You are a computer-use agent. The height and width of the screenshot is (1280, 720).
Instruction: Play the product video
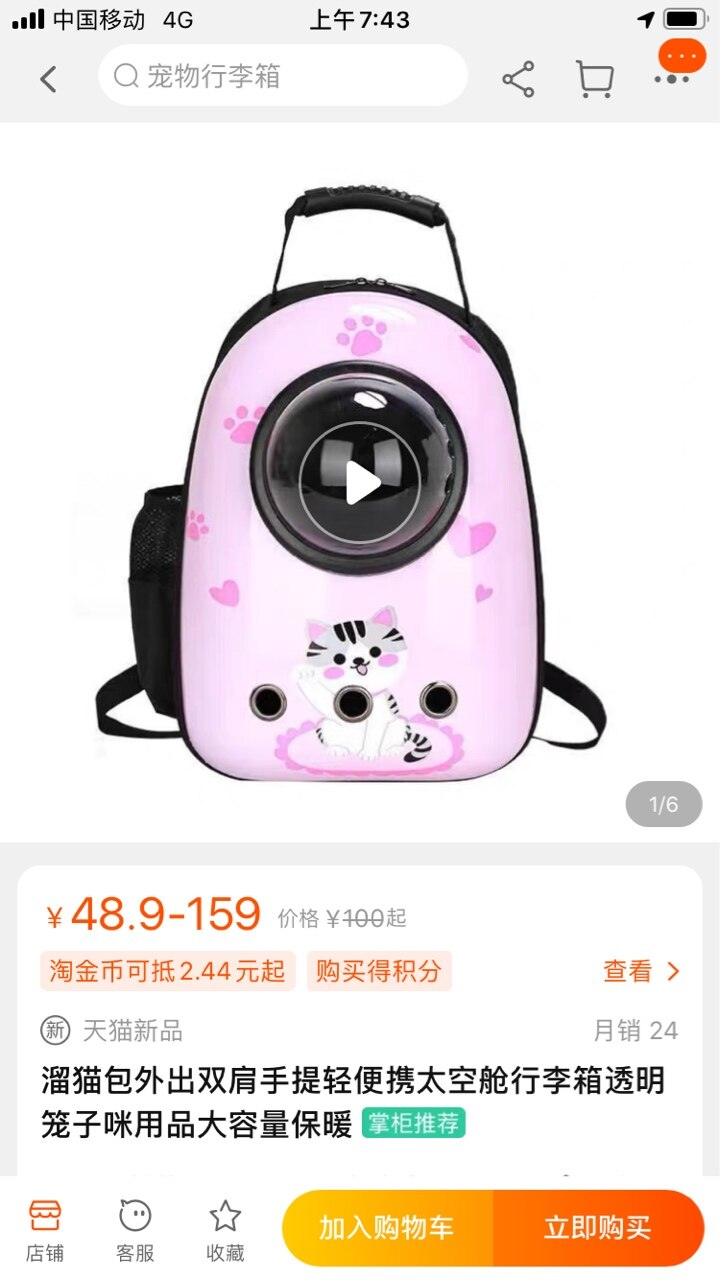point(361,484)
